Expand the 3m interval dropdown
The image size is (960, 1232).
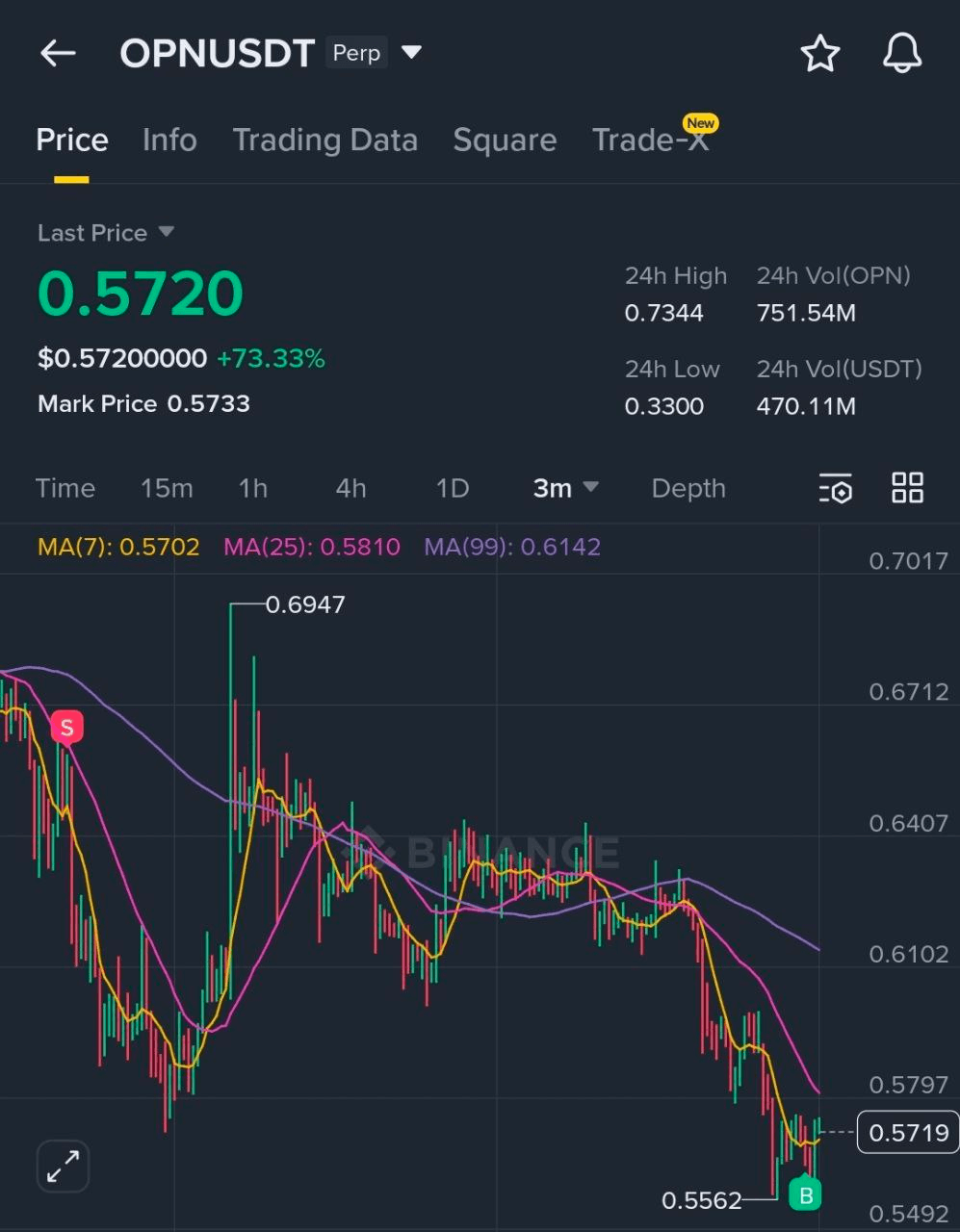click(x=565, y=489)
